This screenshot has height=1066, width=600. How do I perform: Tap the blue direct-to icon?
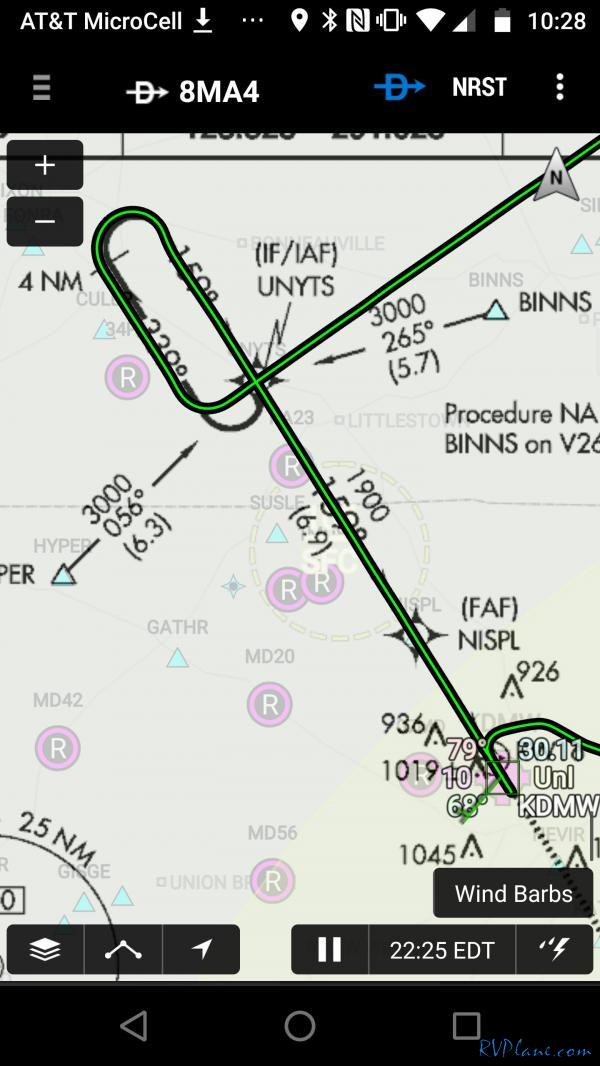coord(399,88)
